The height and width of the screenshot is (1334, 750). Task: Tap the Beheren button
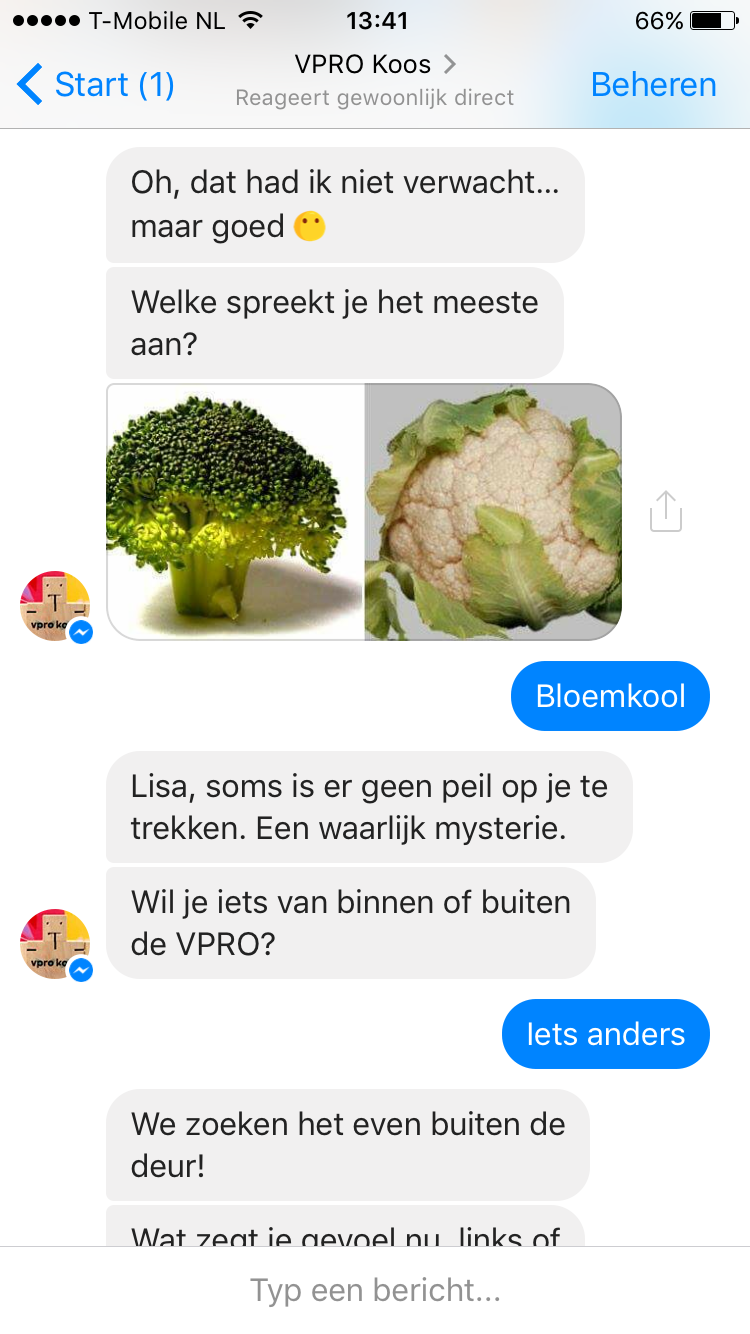pyautogui.click(x=653, y=85)
